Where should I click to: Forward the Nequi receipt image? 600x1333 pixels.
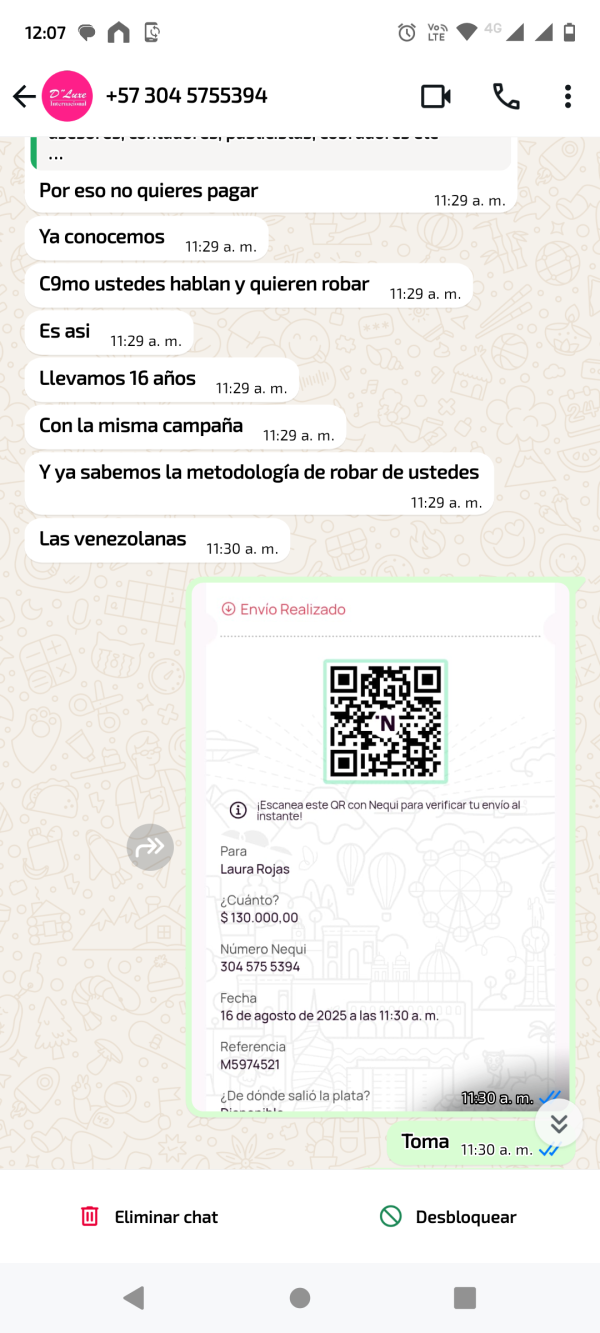pos(150,848)
